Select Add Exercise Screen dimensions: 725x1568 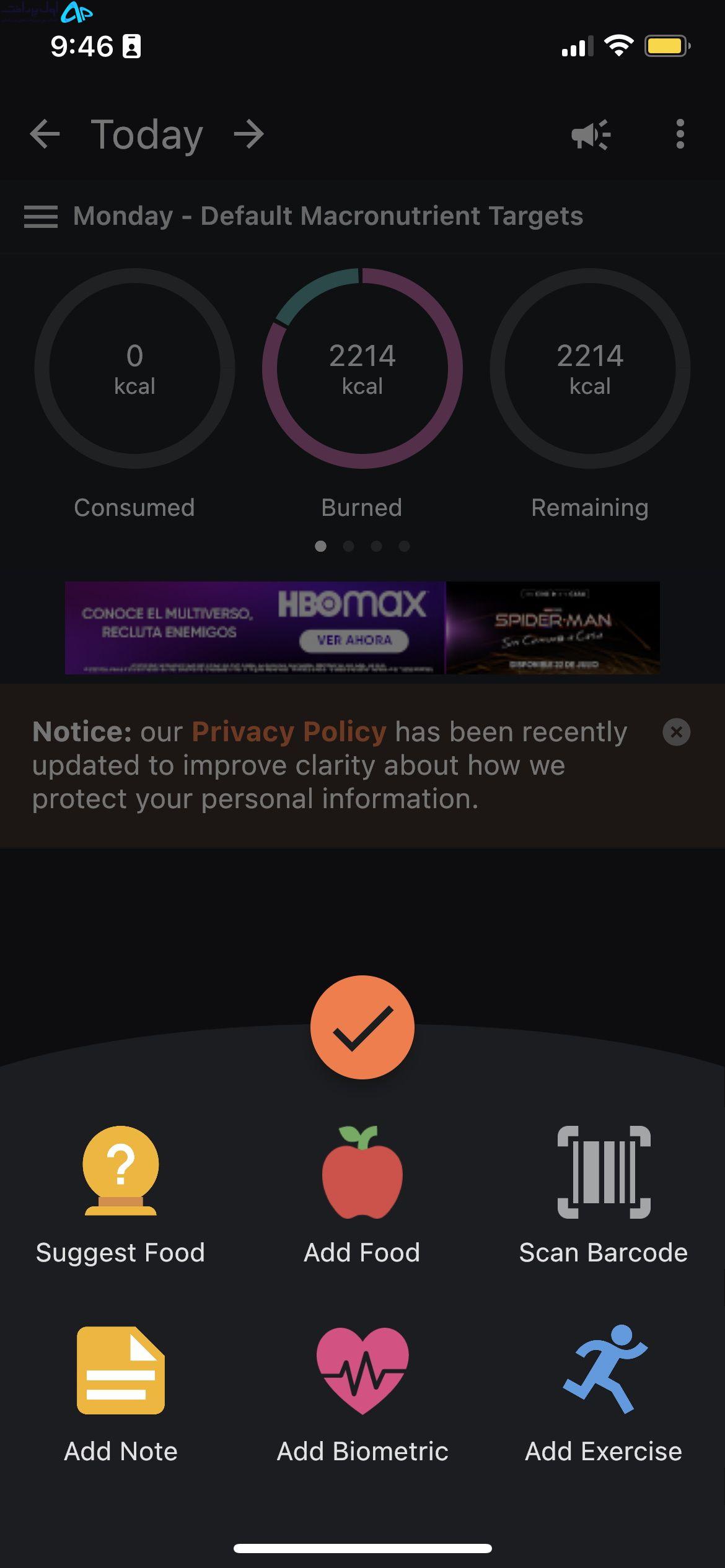[x=604, y=1395]
